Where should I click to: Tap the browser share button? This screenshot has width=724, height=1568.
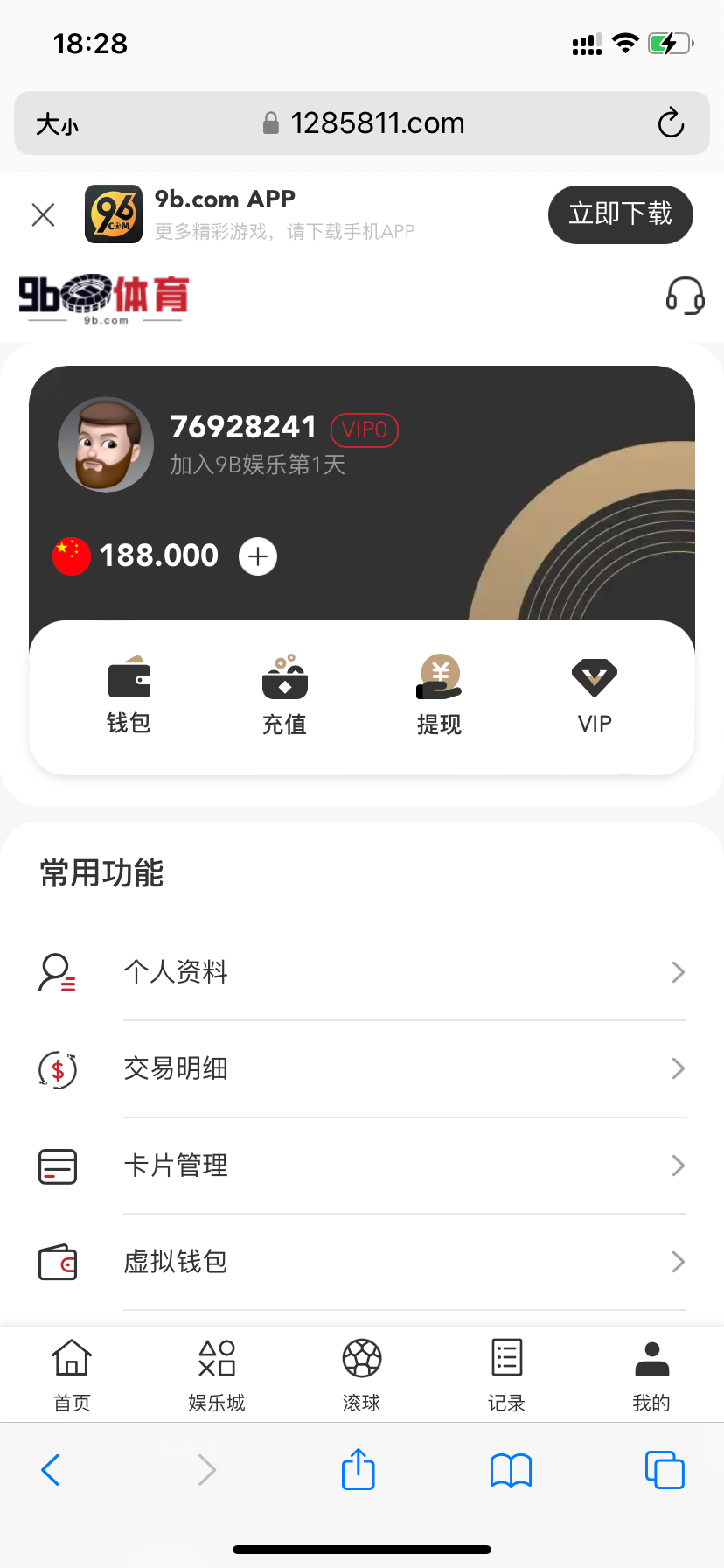[x=359, y=1469]
